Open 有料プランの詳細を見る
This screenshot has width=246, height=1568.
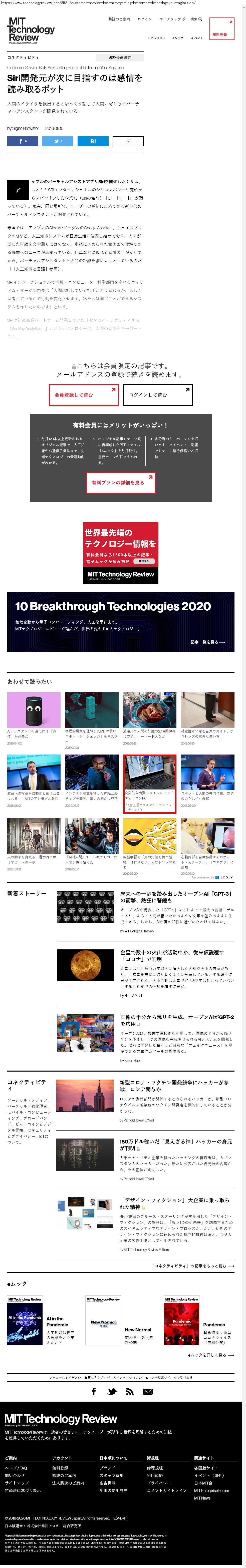coord(121,483)
